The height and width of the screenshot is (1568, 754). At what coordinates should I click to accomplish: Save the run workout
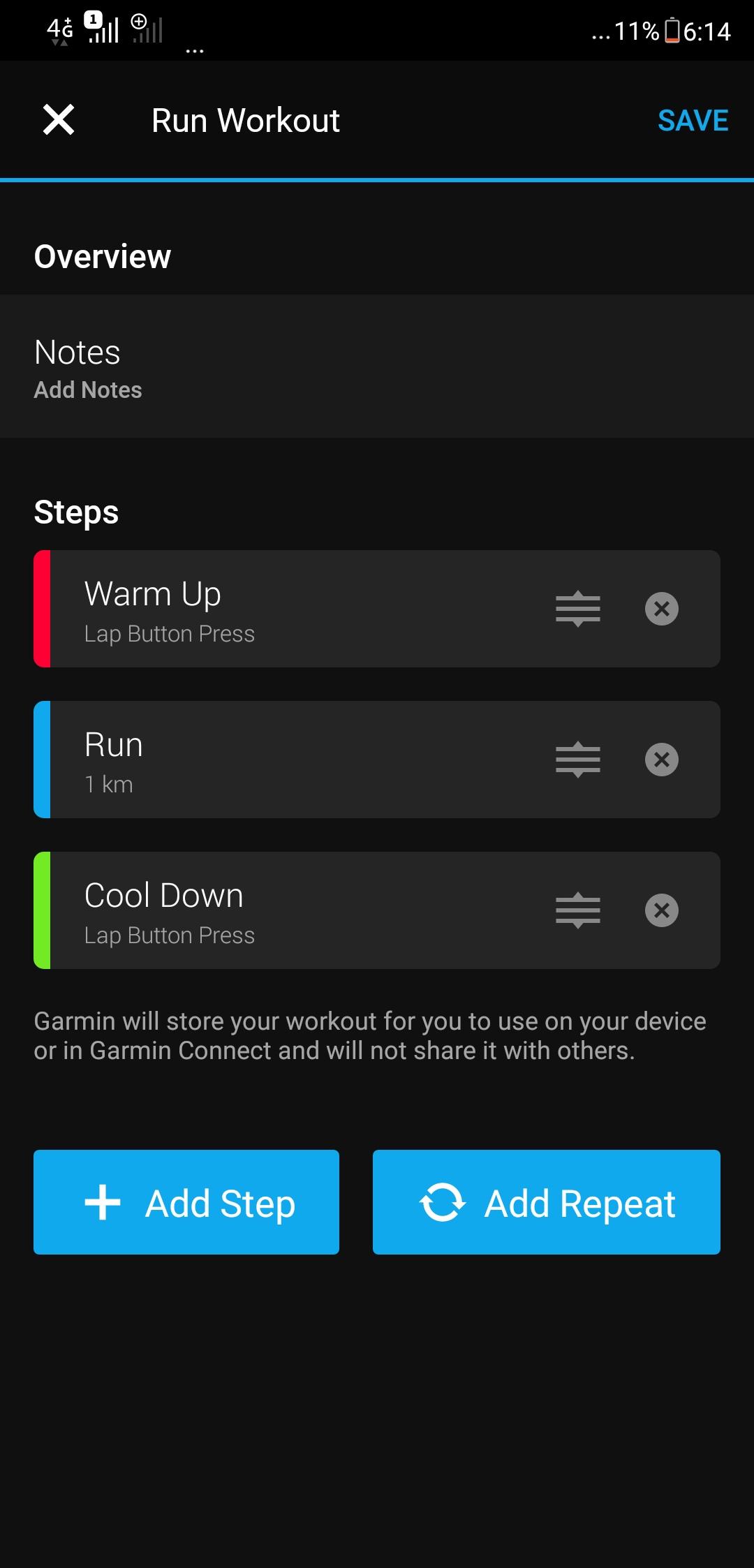pos(693,121)
